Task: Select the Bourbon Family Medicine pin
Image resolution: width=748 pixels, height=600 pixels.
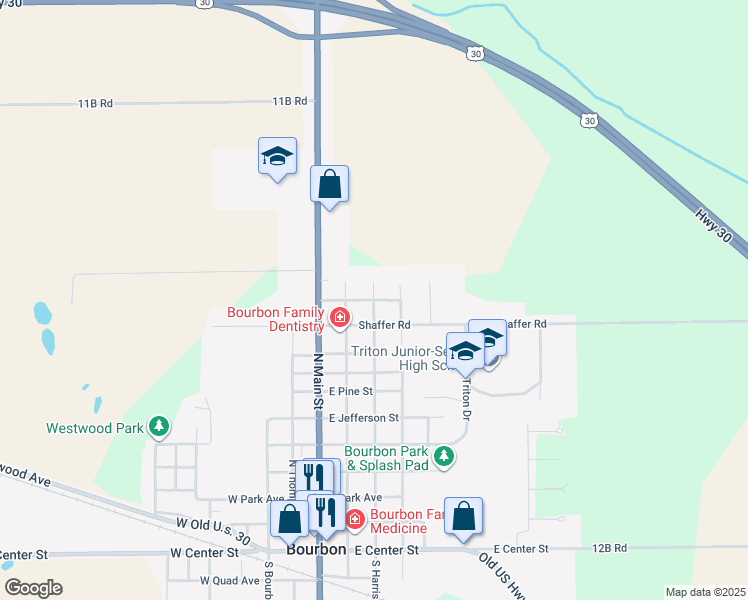Action: (x=355, y=520)
